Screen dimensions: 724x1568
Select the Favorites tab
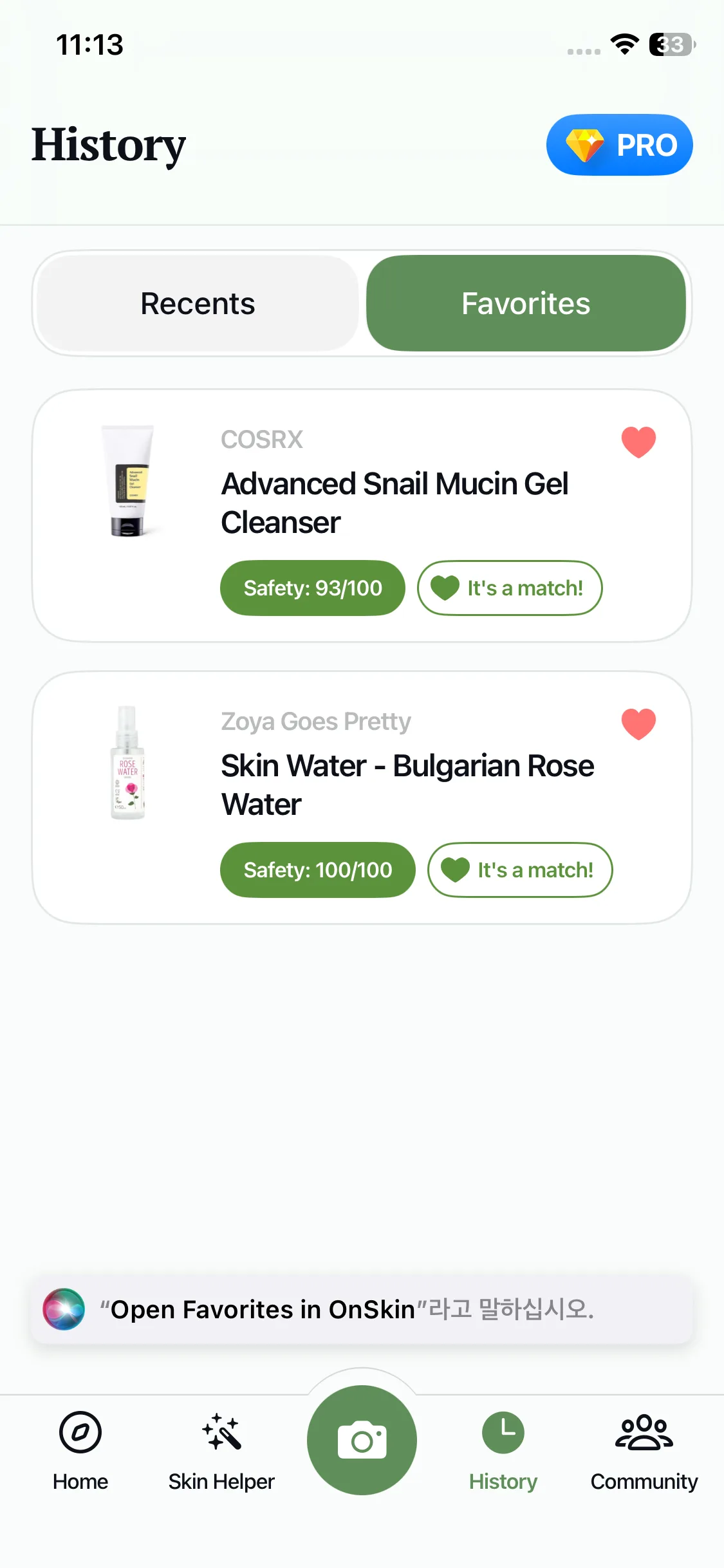tap(526, 303)
